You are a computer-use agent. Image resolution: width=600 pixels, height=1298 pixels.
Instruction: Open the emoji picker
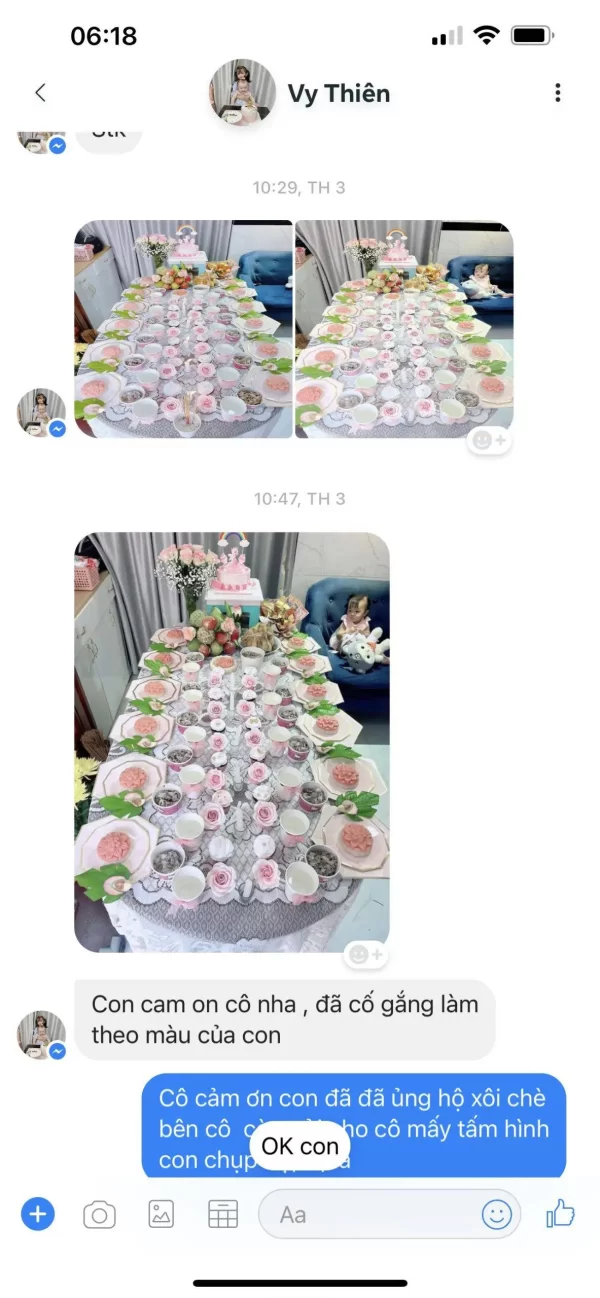497,1215
